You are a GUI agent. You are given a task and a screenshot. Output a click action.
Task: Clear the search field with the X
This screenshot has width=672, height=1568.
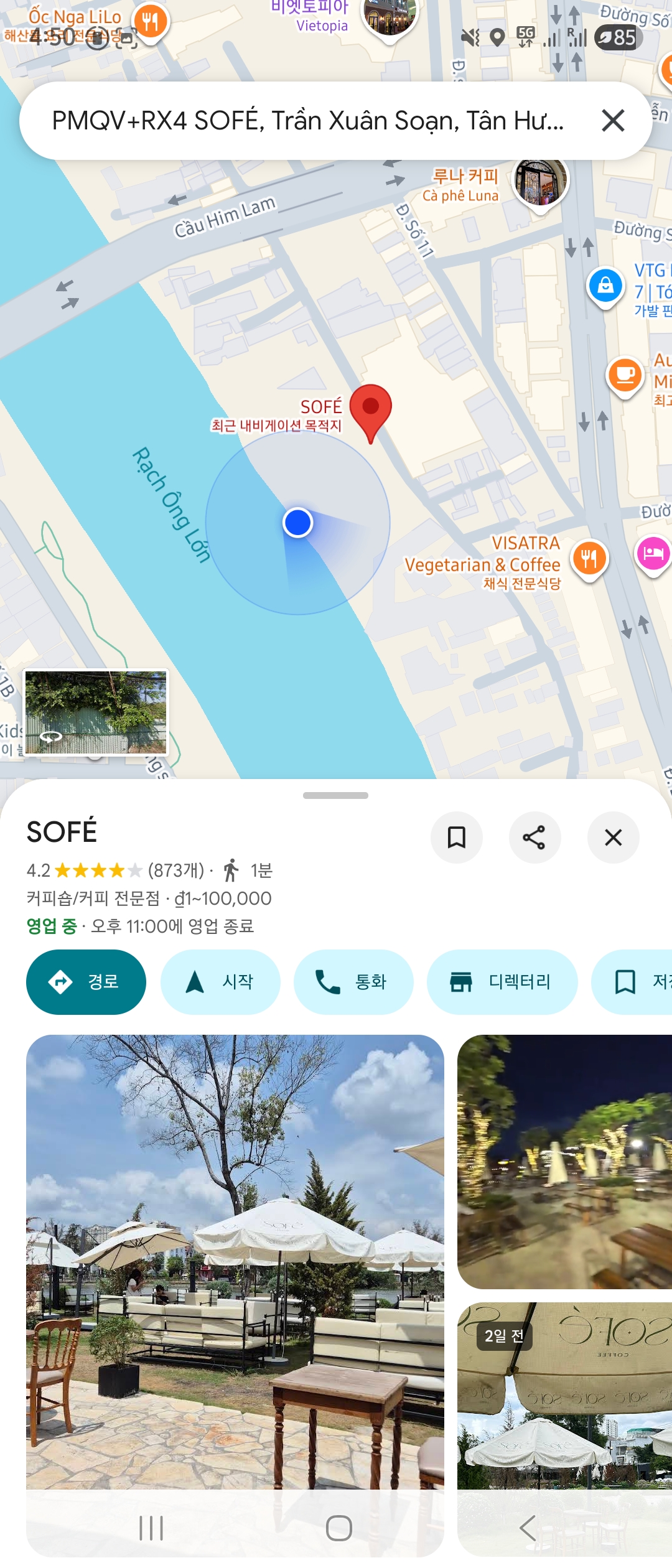[x=613, y=121]
